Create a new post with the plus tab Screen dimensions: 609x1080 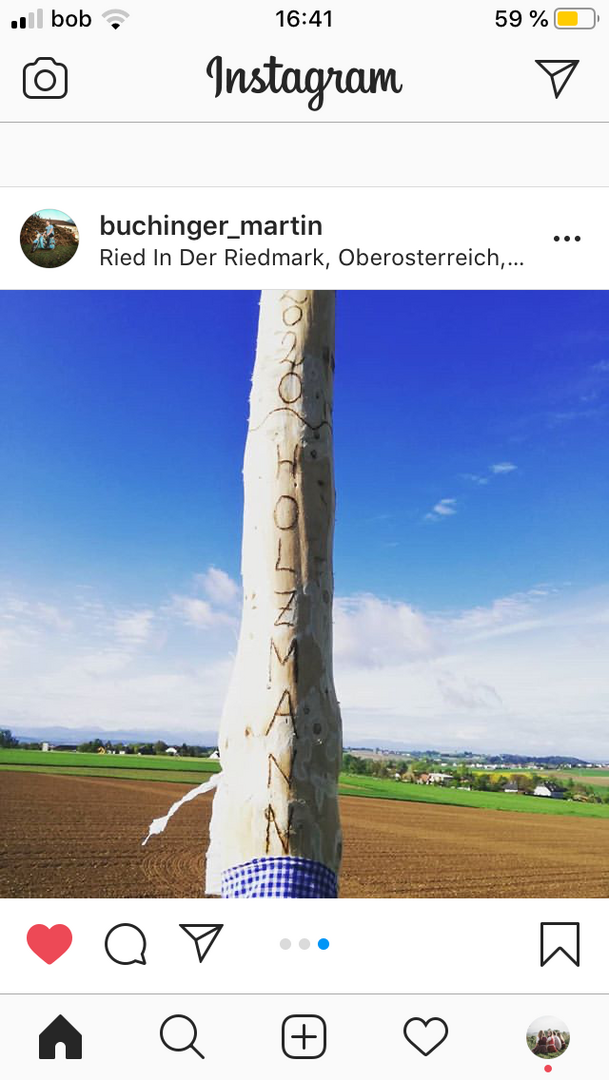click(304, 1038)
